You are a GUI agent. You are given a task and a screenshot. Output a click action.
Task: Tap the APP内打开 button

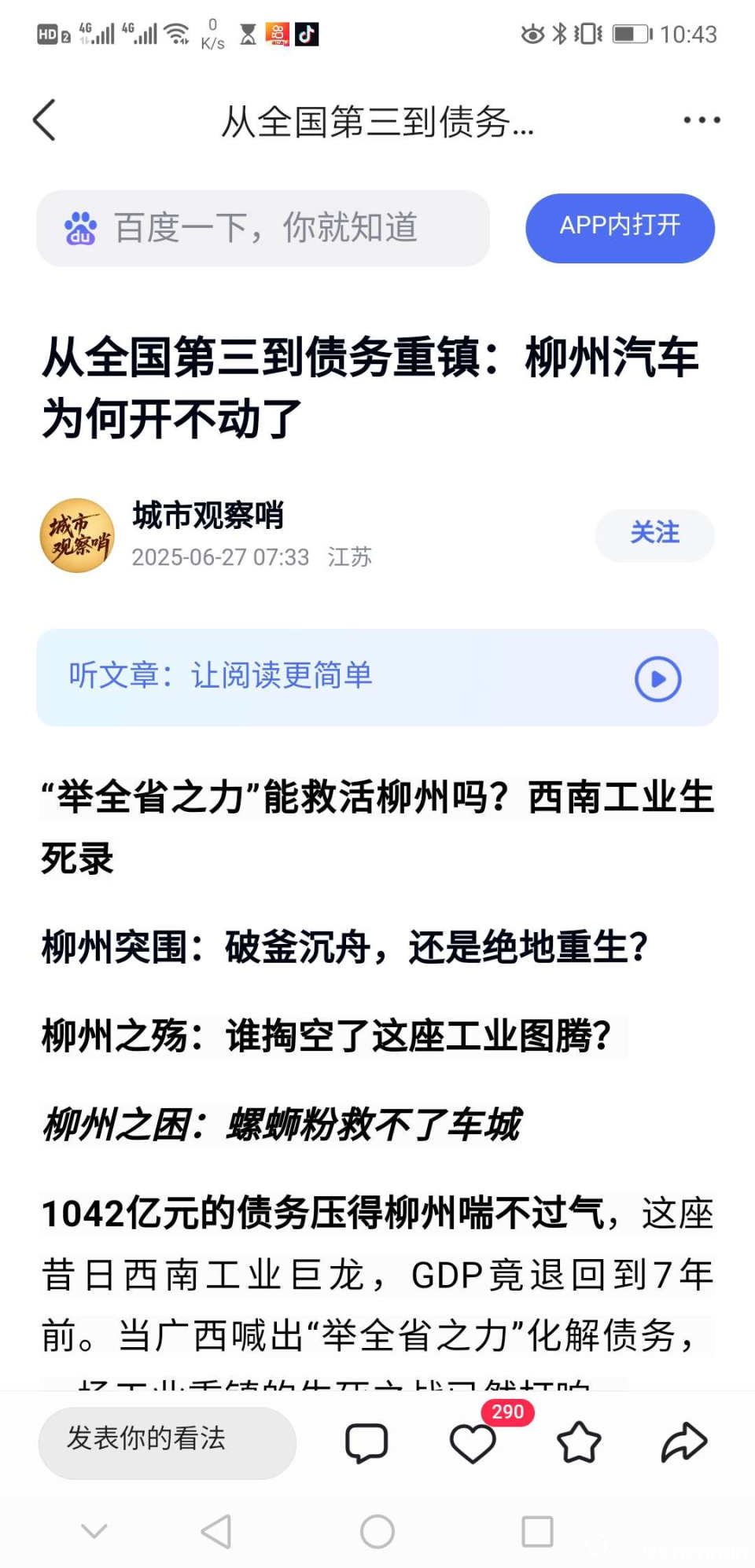point(620,228)
